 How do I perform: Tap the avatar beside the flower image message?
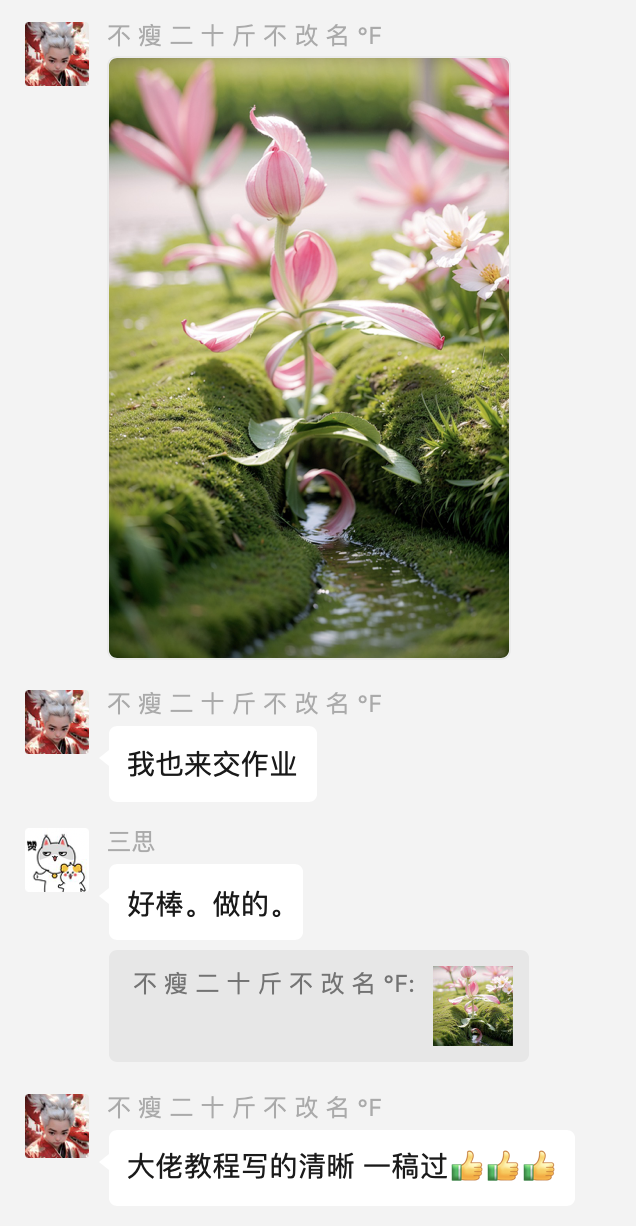(x=57, y=54)
